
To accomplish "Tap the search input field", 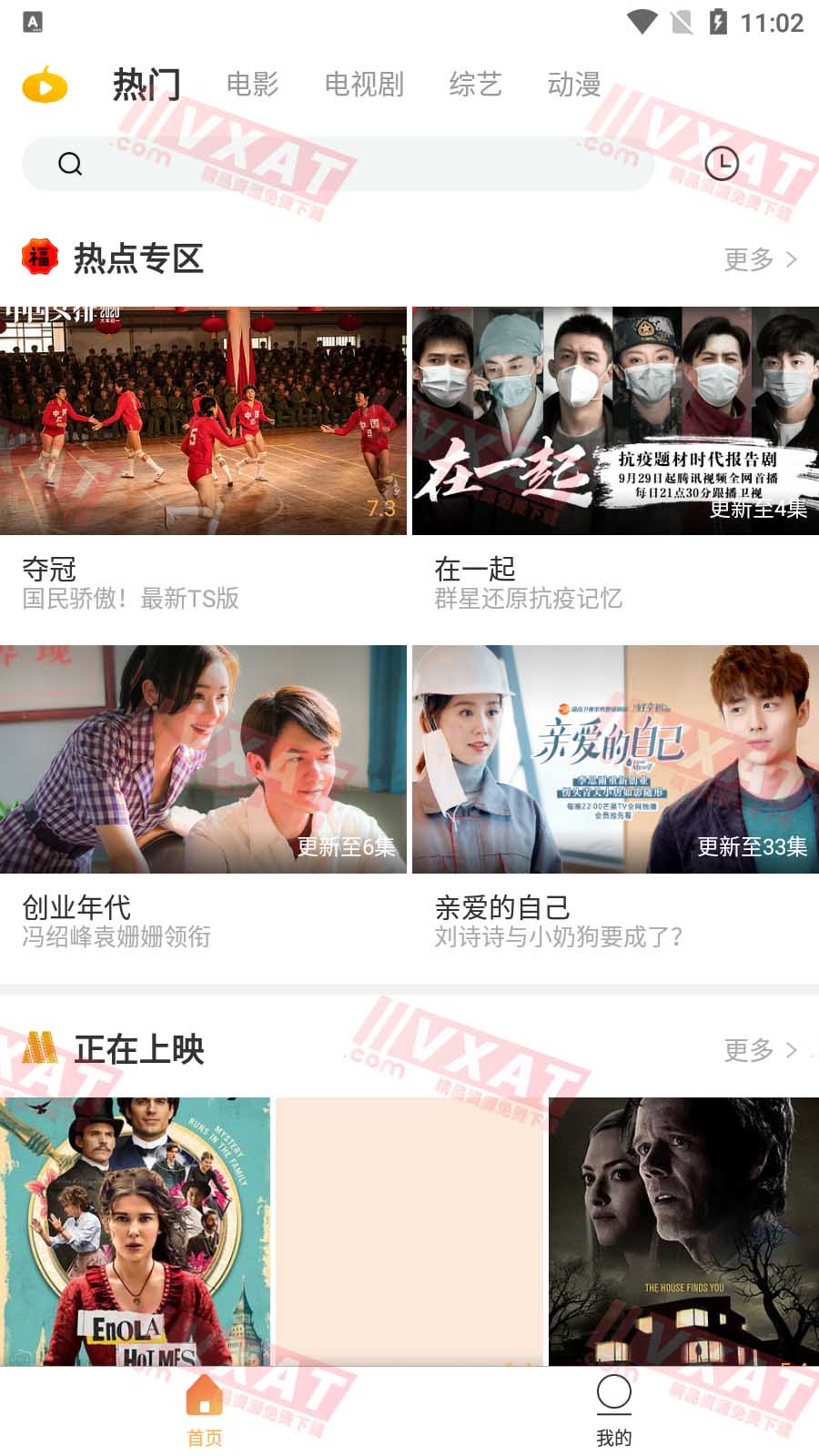I will tap(364, 163).
